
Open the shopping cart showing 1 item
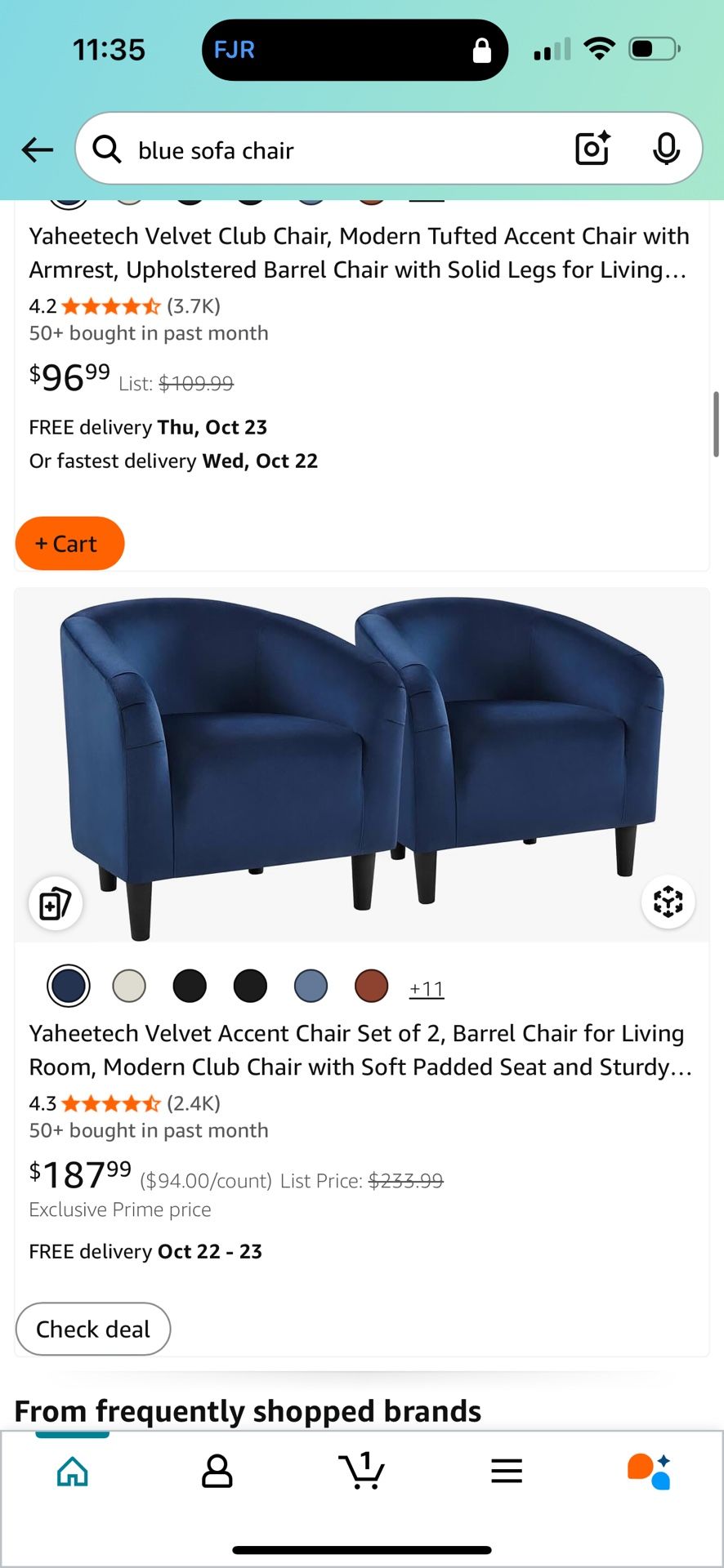point(362,1470)
